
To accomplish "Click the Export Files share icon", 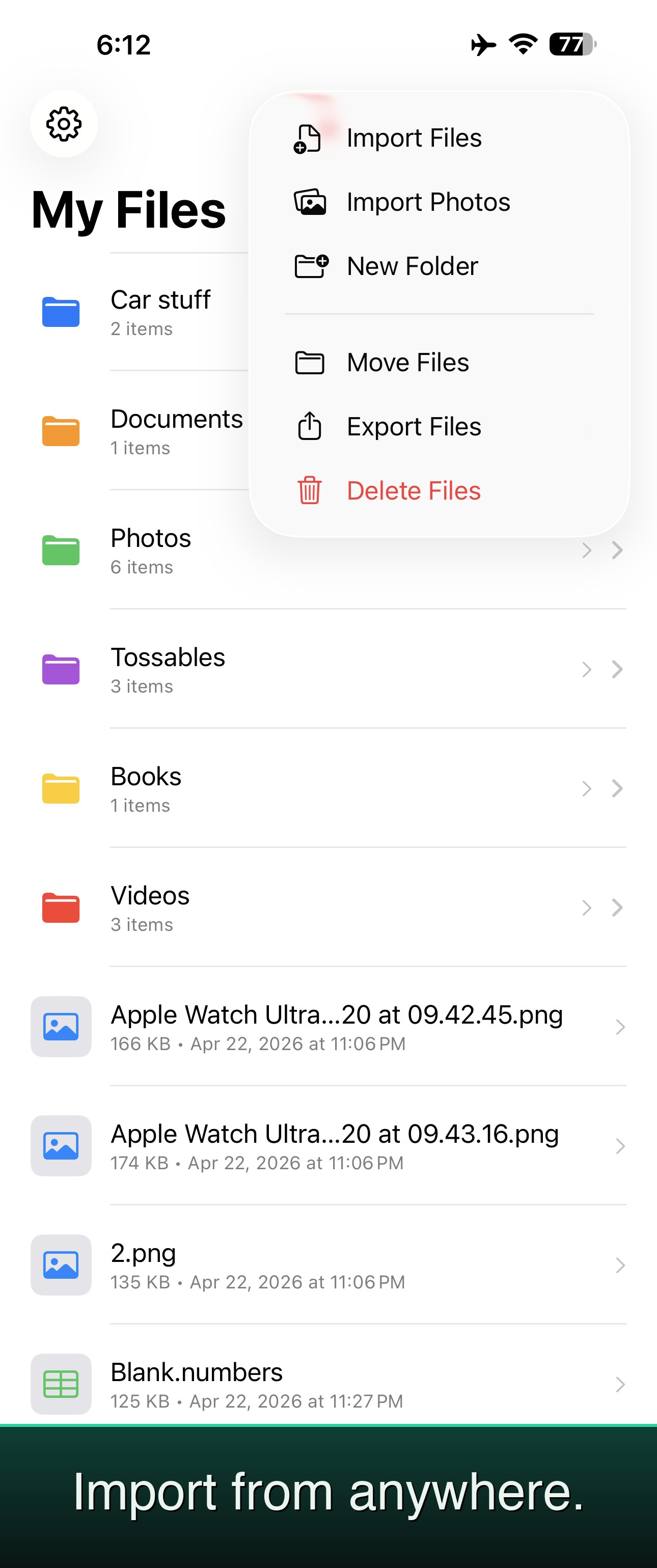I will (309, 427).
